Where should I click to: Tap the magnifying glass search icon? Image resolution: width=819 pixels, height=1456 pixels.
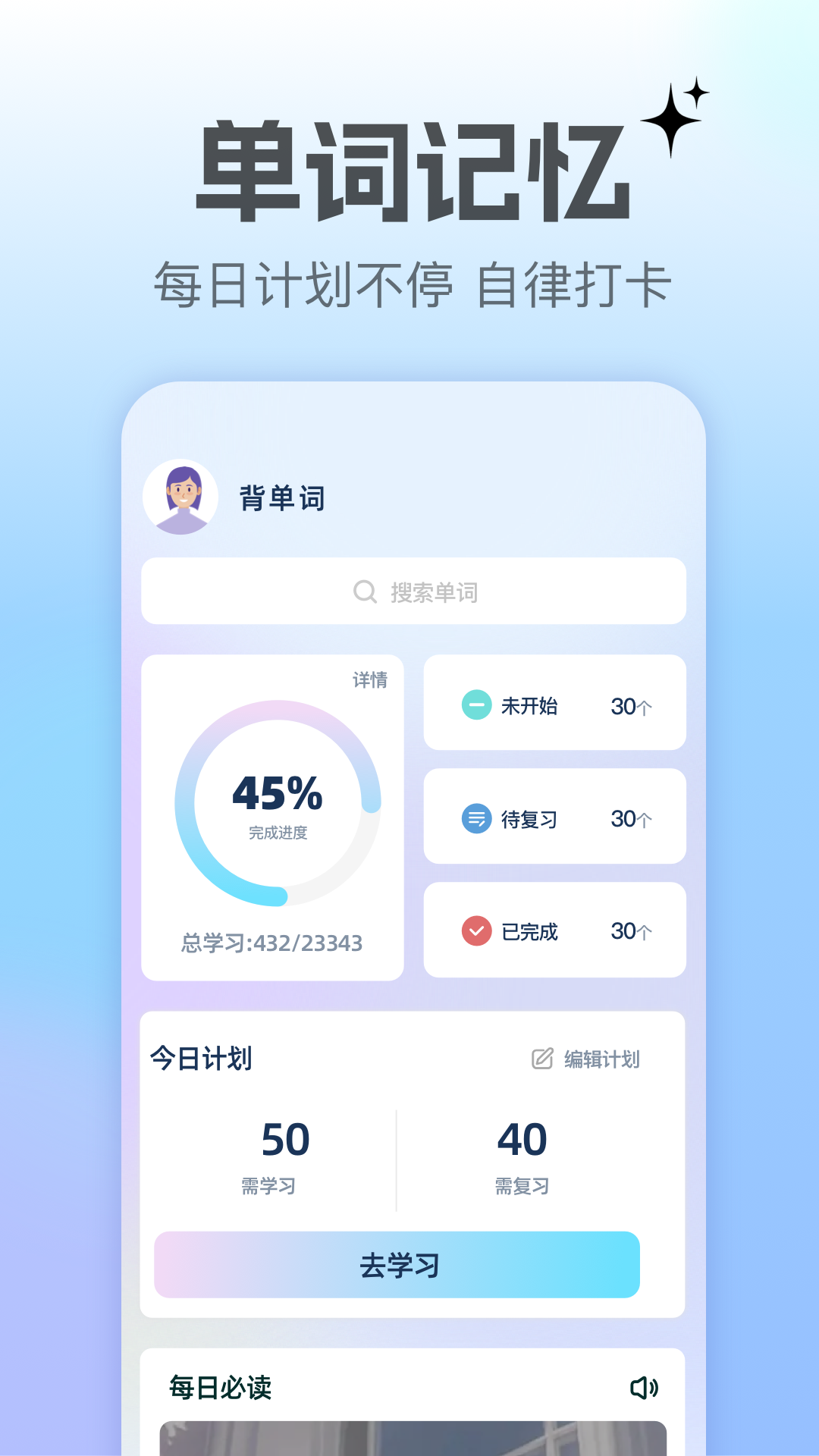(366, 591)
